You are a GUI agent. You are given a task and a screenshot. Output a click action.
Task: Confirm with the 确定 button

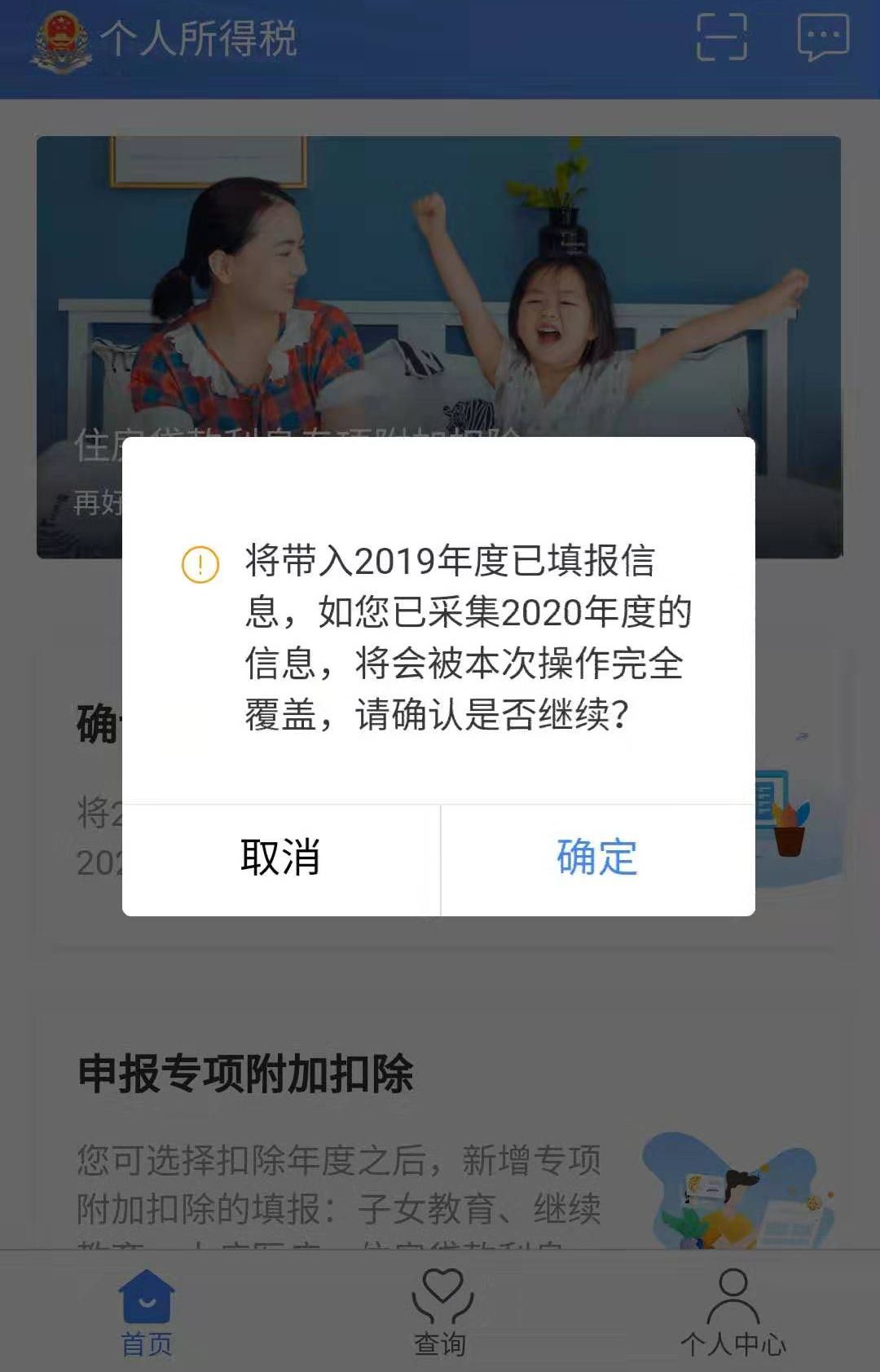tap(597, 858)
